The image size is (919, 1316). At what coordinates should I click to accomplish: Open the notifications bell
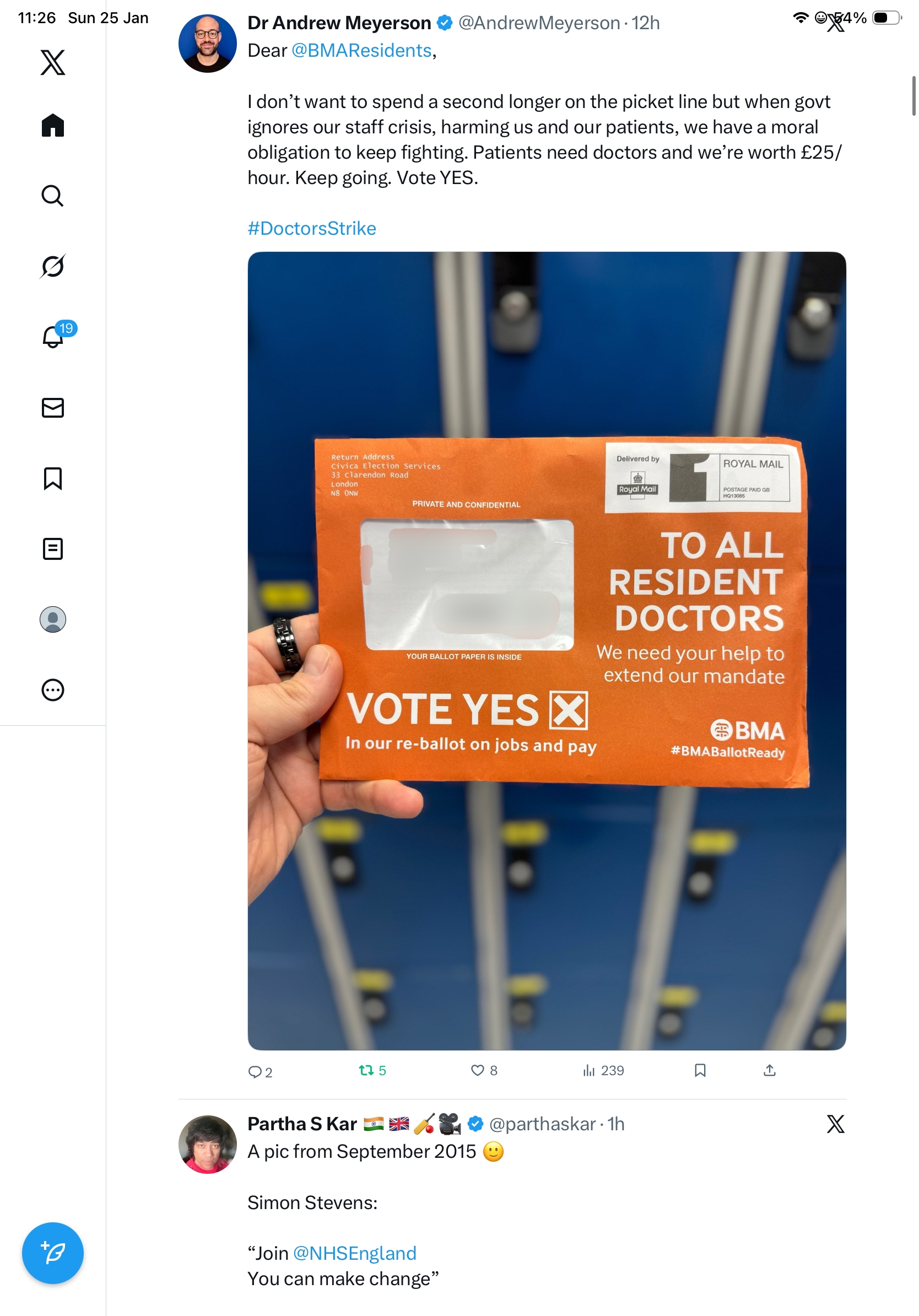[x=53, y=337]
